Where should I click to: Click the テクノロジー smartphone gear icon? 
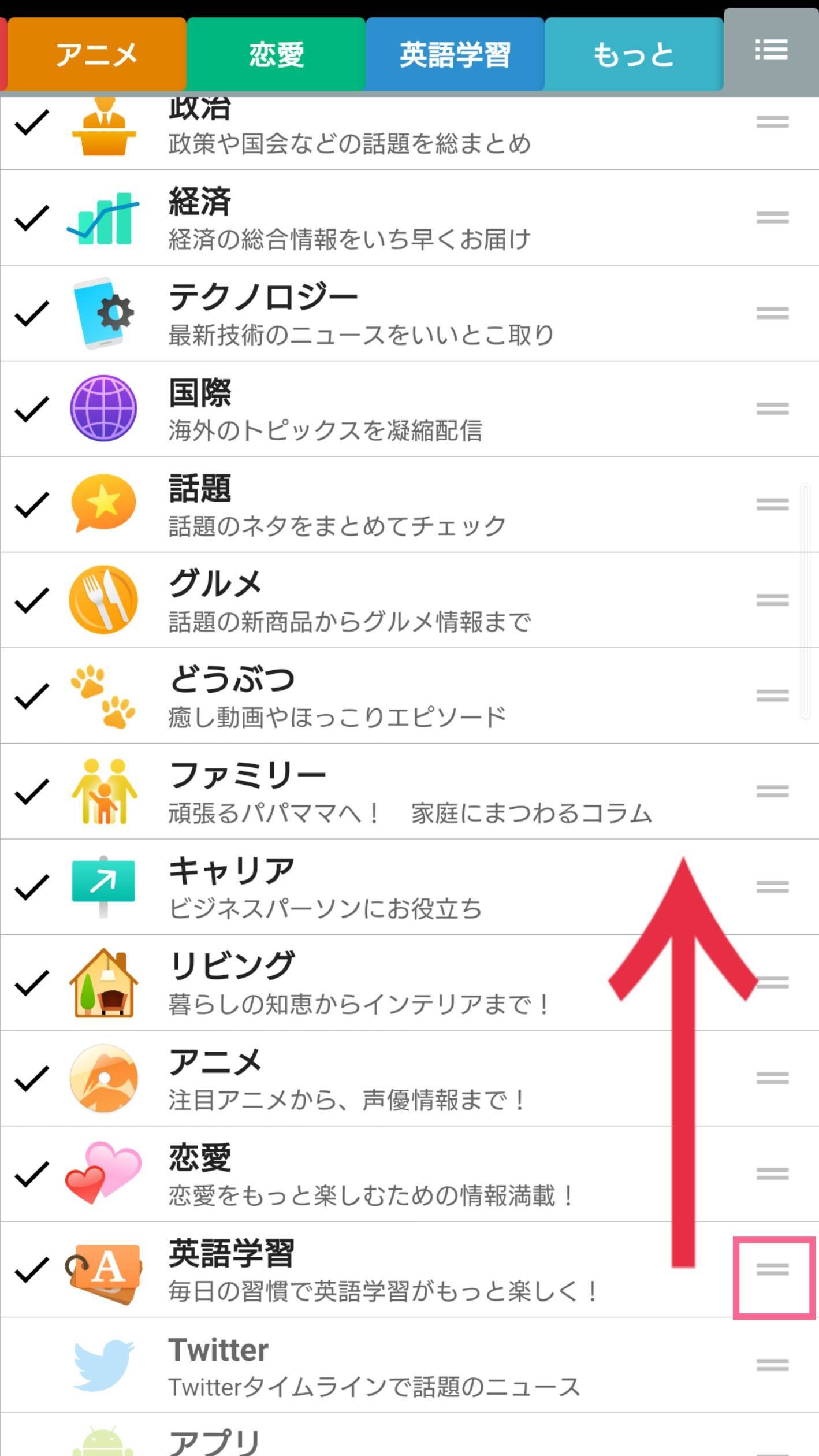pyautogui.click(x=104, y=314)
